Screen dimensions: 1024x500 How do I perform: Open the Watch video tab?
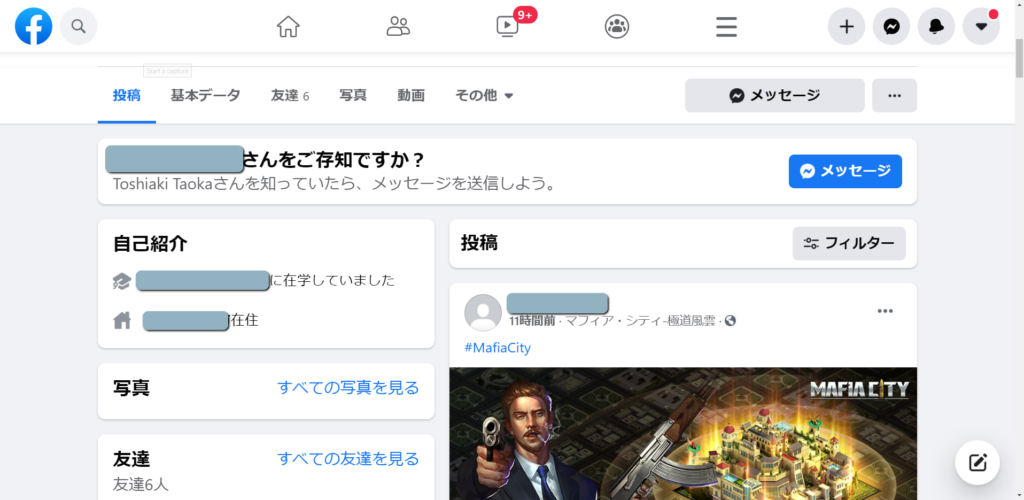coord(508,27)
